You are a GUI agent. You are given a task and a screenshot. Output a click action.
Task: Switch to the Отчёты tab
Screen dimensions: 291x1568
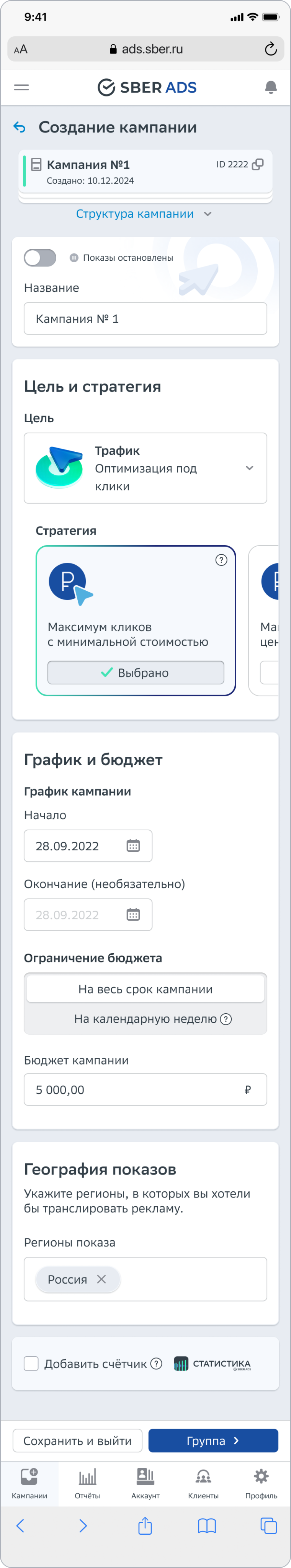[x=87, y=1483]
